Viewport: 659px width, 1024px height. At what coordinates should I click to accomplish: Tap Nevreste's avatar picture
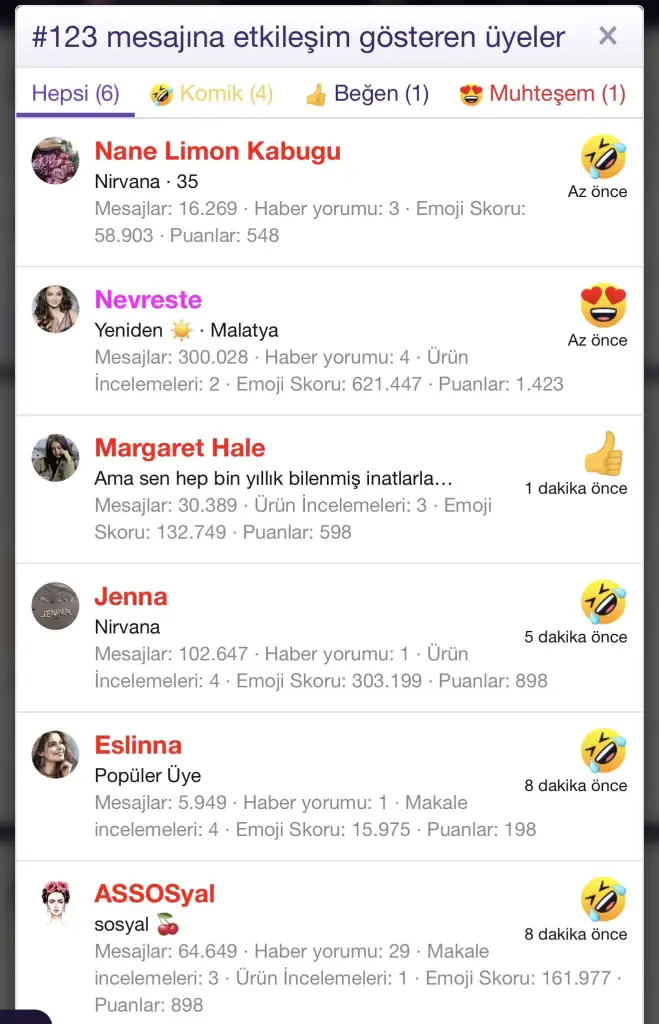click(x=56, y=309)
